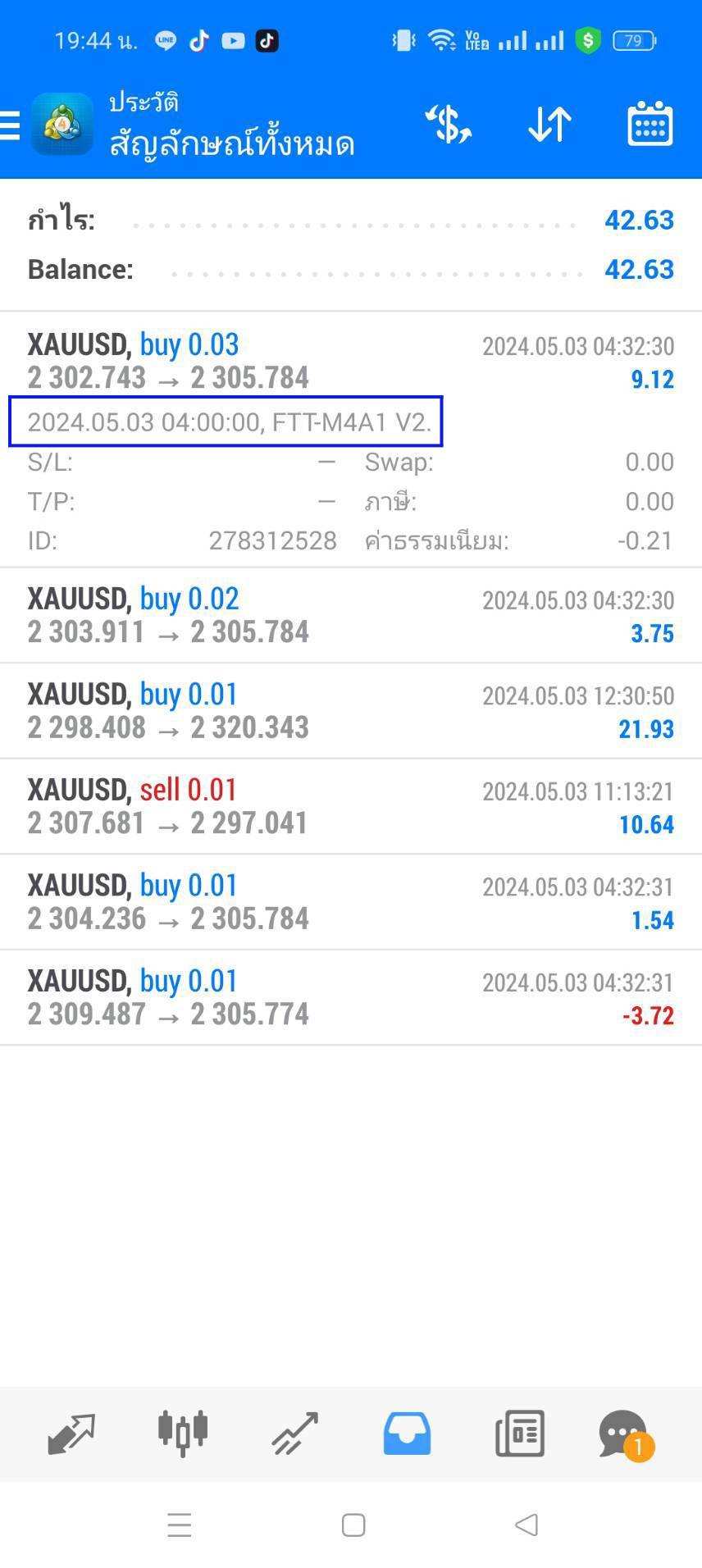Switch to the News tab
This screenshot has height=1568, width=702.
tap(519, 1434)
